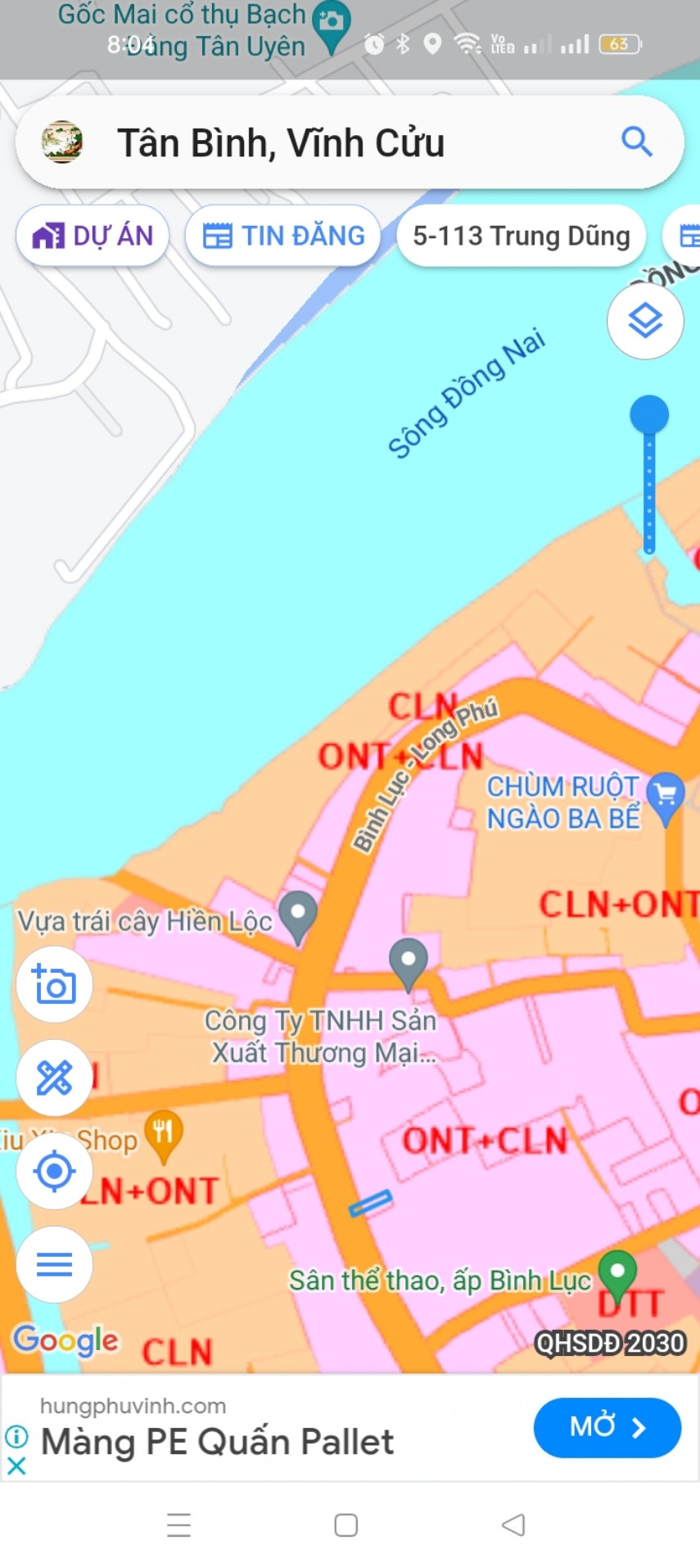Open the profile avatar in search bar
Viewport: 700px width, 1568px height.
pyautogui.click(x=62, y=142)
